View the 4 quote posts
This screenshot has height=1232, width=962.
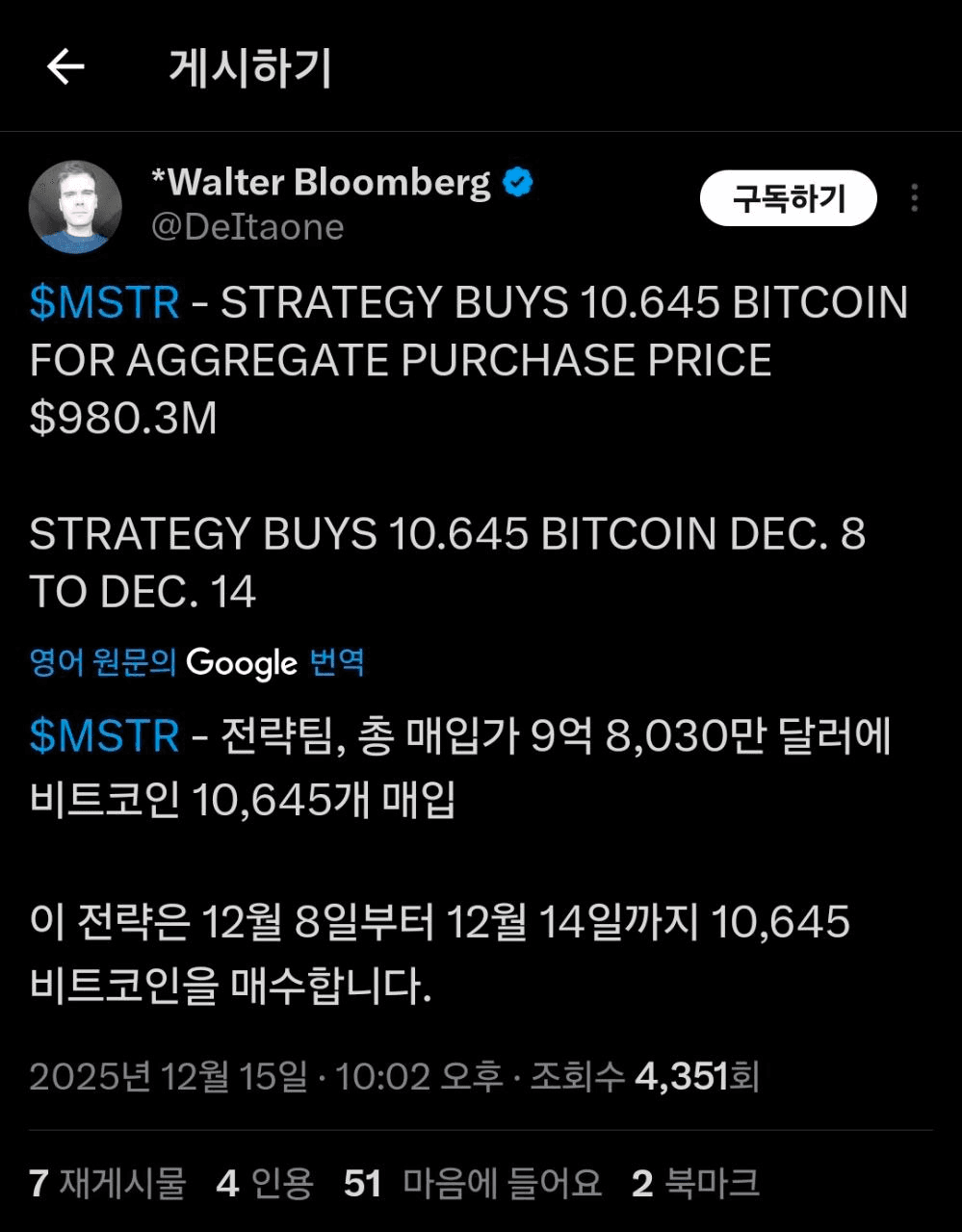click(x=265, y=1183)
